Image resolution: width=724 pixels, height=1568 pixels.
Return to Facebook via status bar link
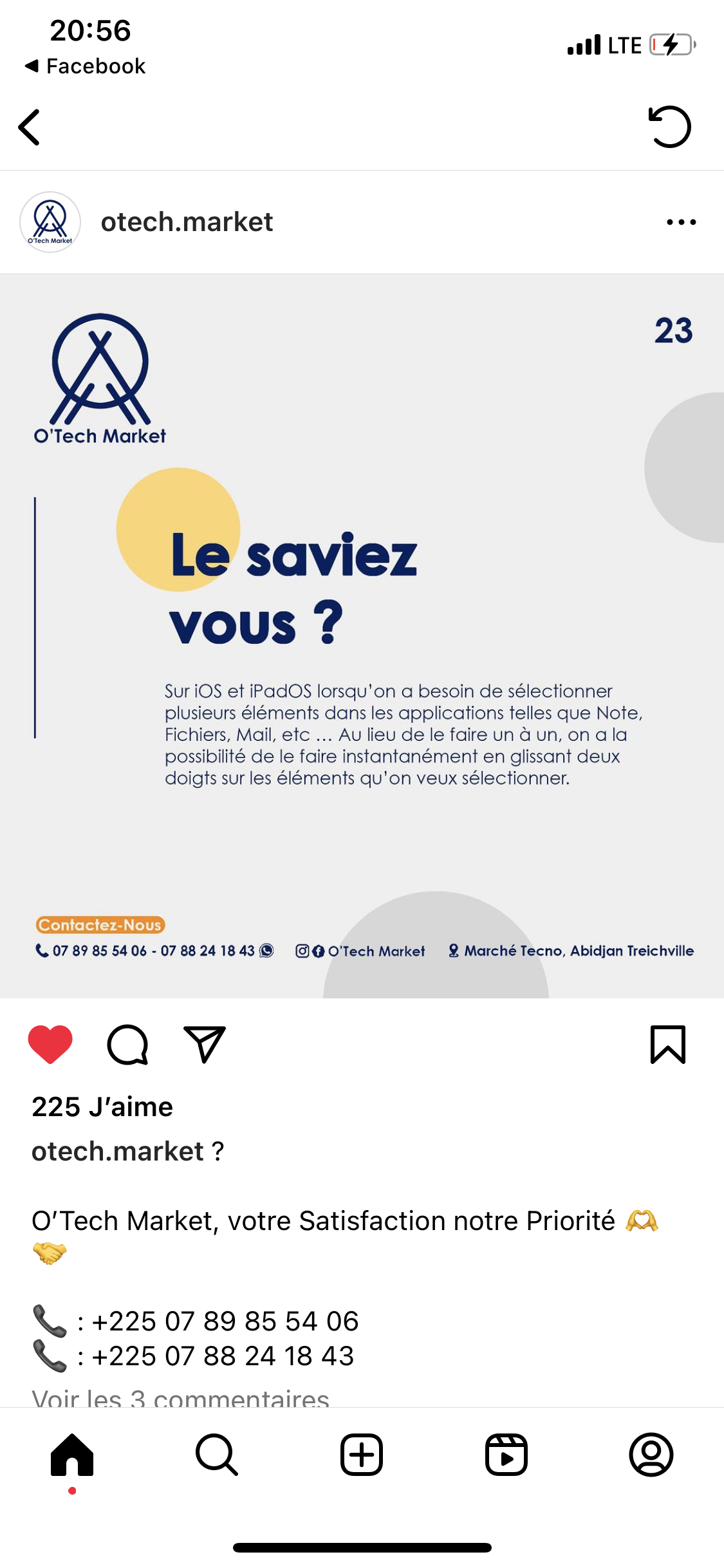tap(85, 66)
